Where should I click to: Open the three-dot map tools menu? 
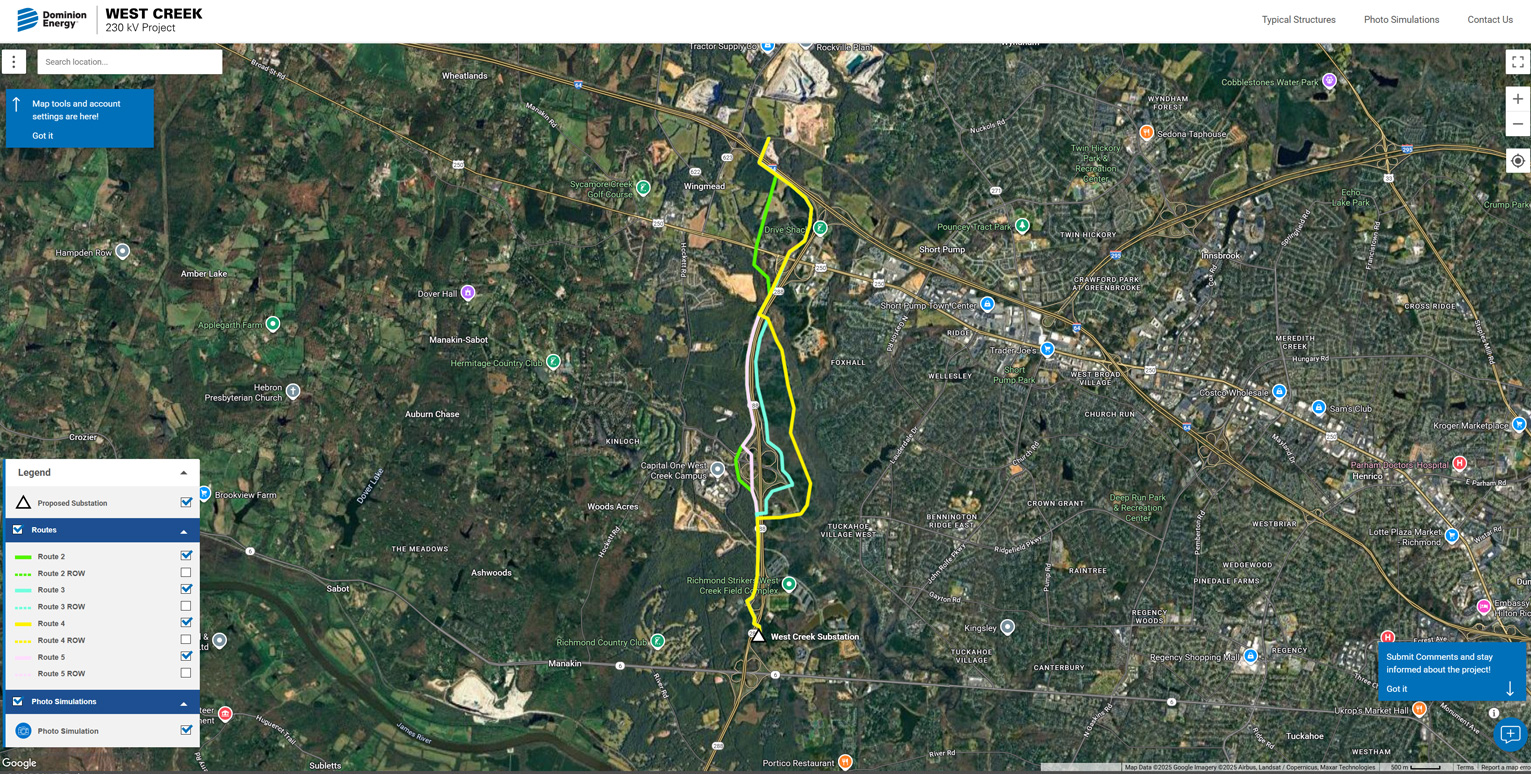coord(14,62)
